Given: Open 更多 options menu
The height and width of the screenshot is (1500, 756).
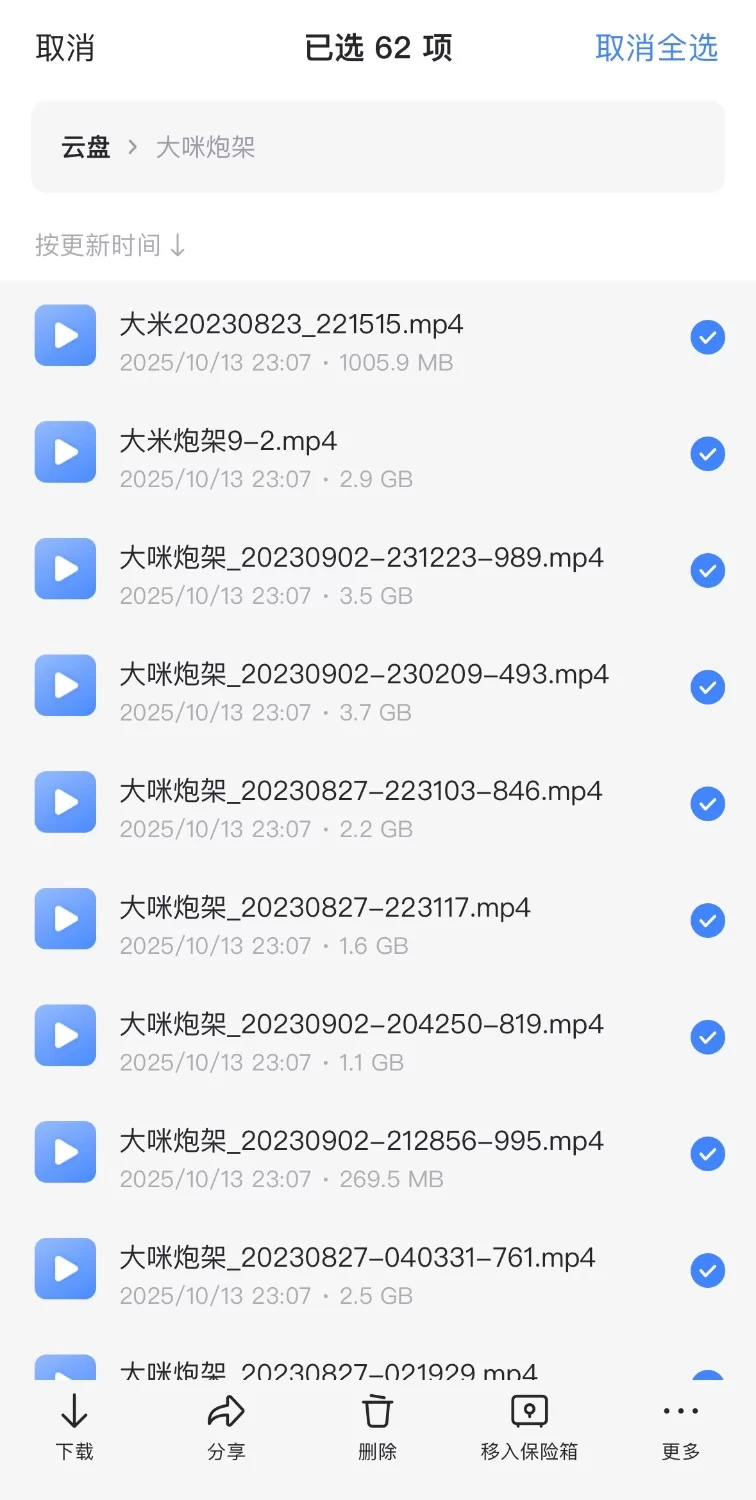Looking at the screenshot, I should [681, 1429].
